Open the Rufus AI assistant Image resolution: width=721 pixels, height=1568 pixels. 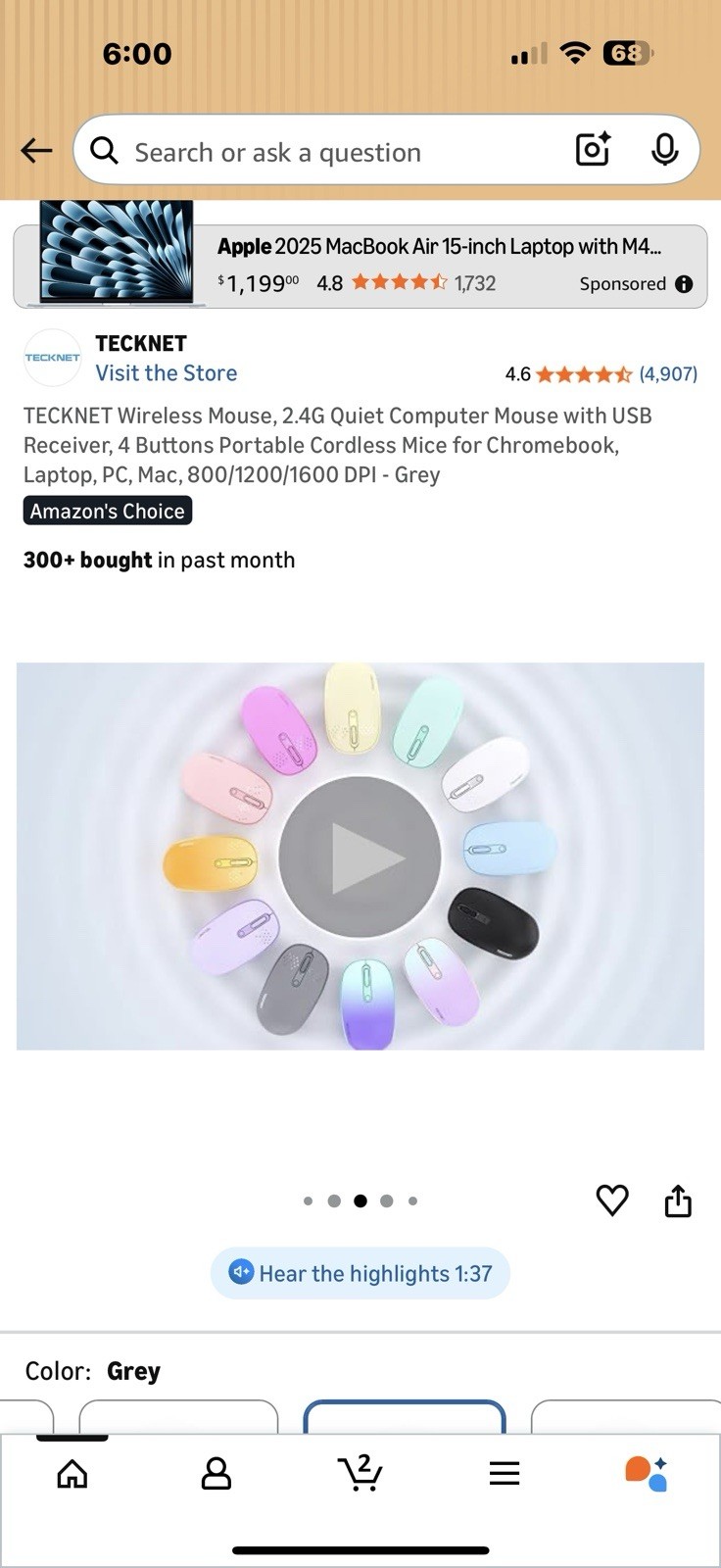(x=647, y=1473)
